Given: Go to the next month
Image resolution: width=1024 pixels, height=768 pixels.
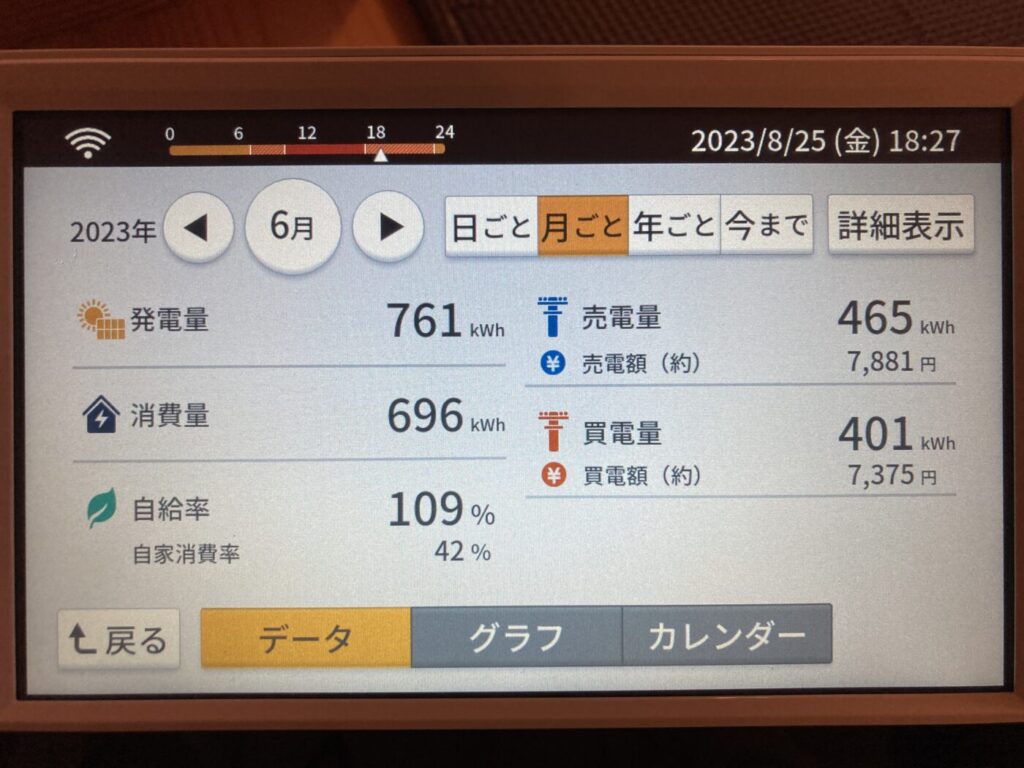Looking at the screenshot, I should [388, 228].
